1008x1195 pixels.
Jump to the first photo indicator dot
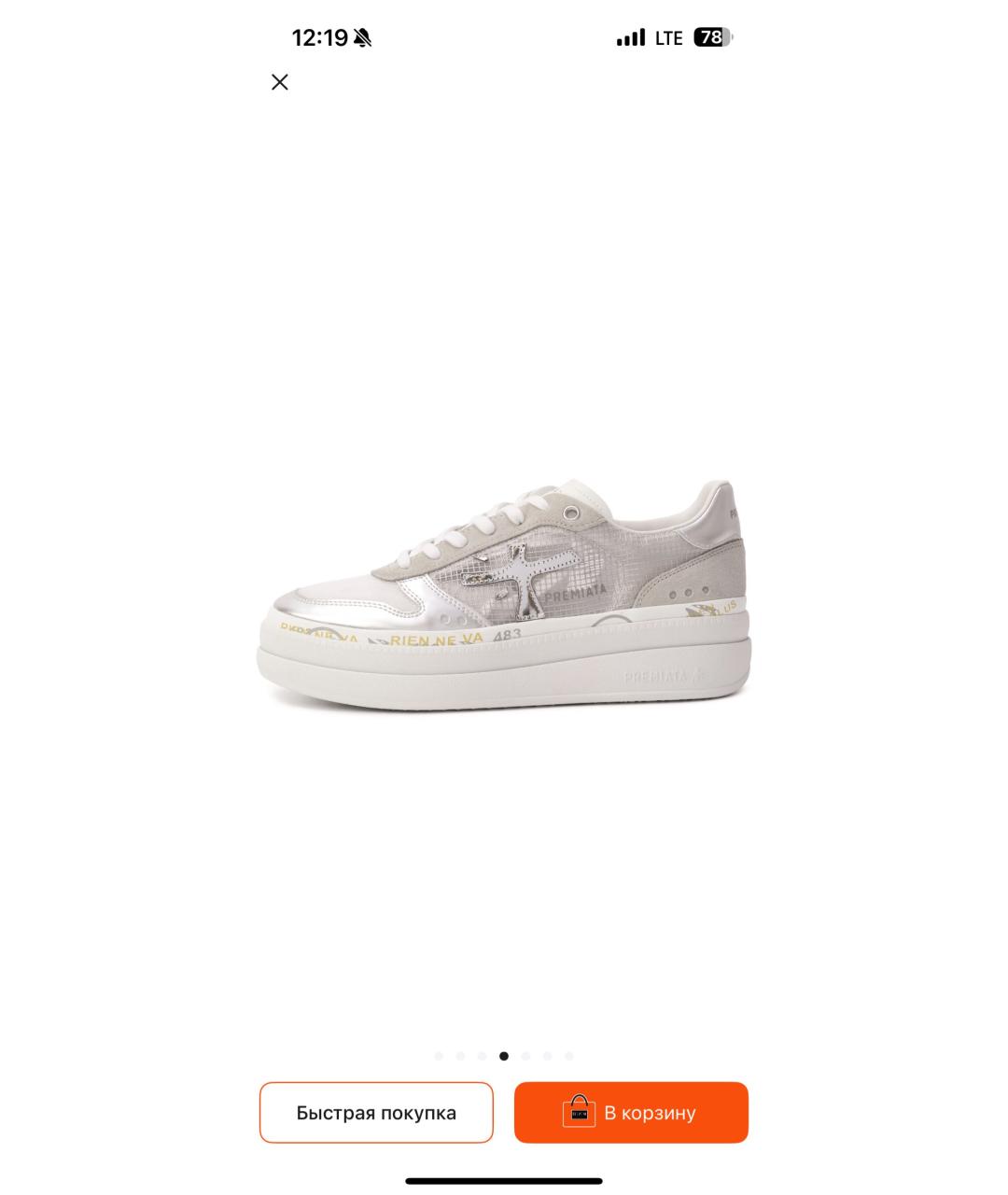click(439, 1056)
